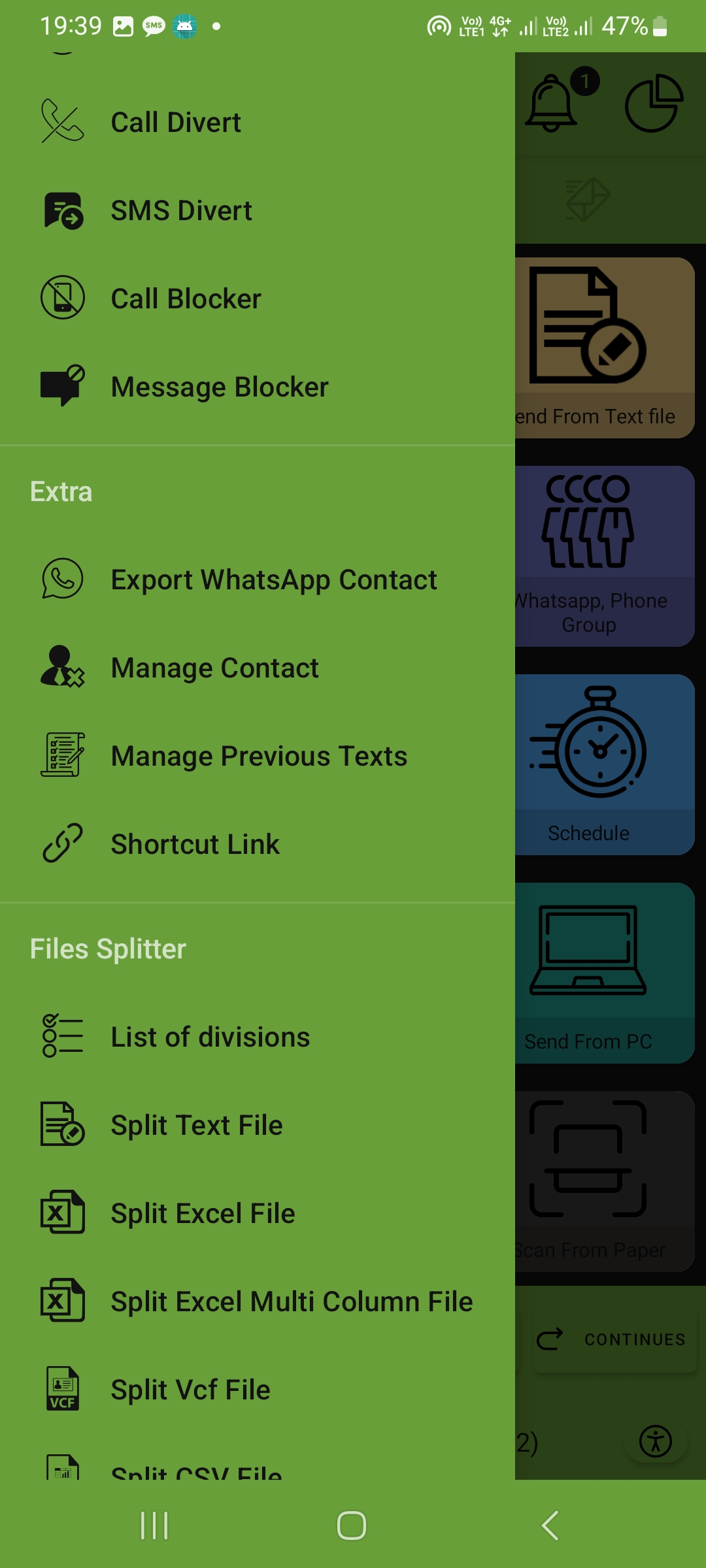Choose Split Excel File
The width and height of the screenshot is (706, 1568).
click(x=203, y=1213)
